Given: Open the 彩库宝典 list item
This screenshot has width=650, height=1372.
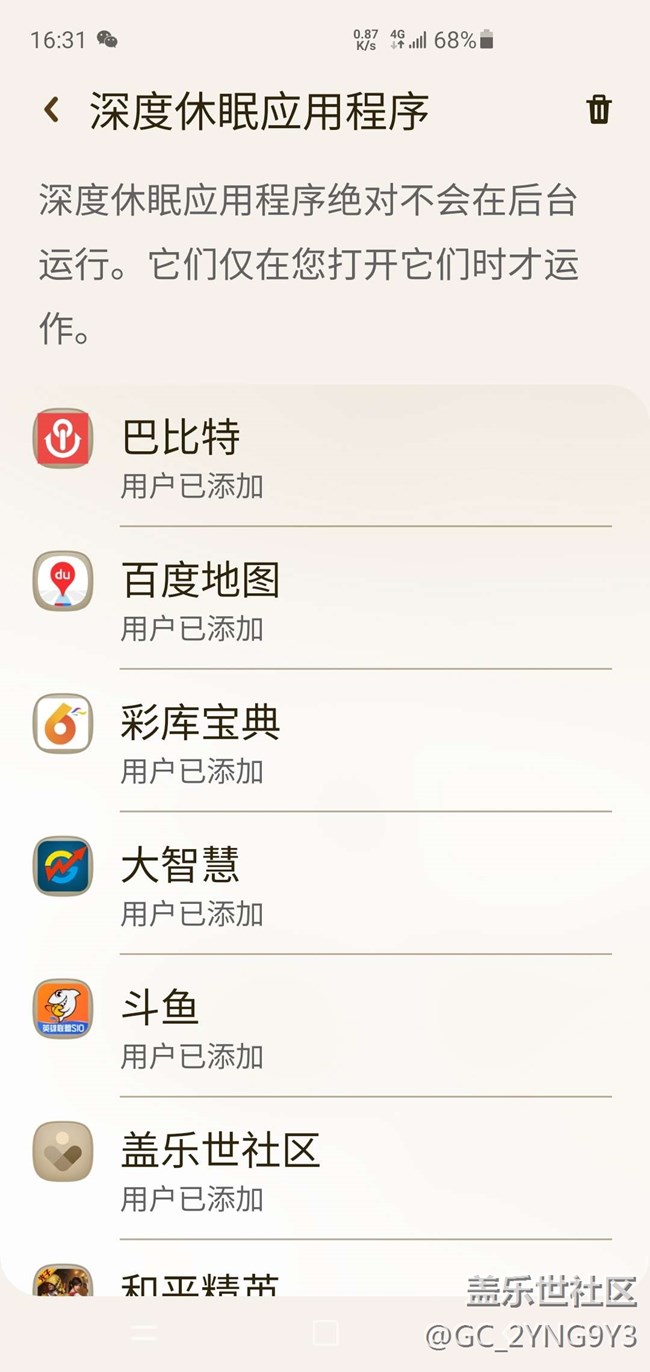Looking at the screenshot, I should coord(325,741).
